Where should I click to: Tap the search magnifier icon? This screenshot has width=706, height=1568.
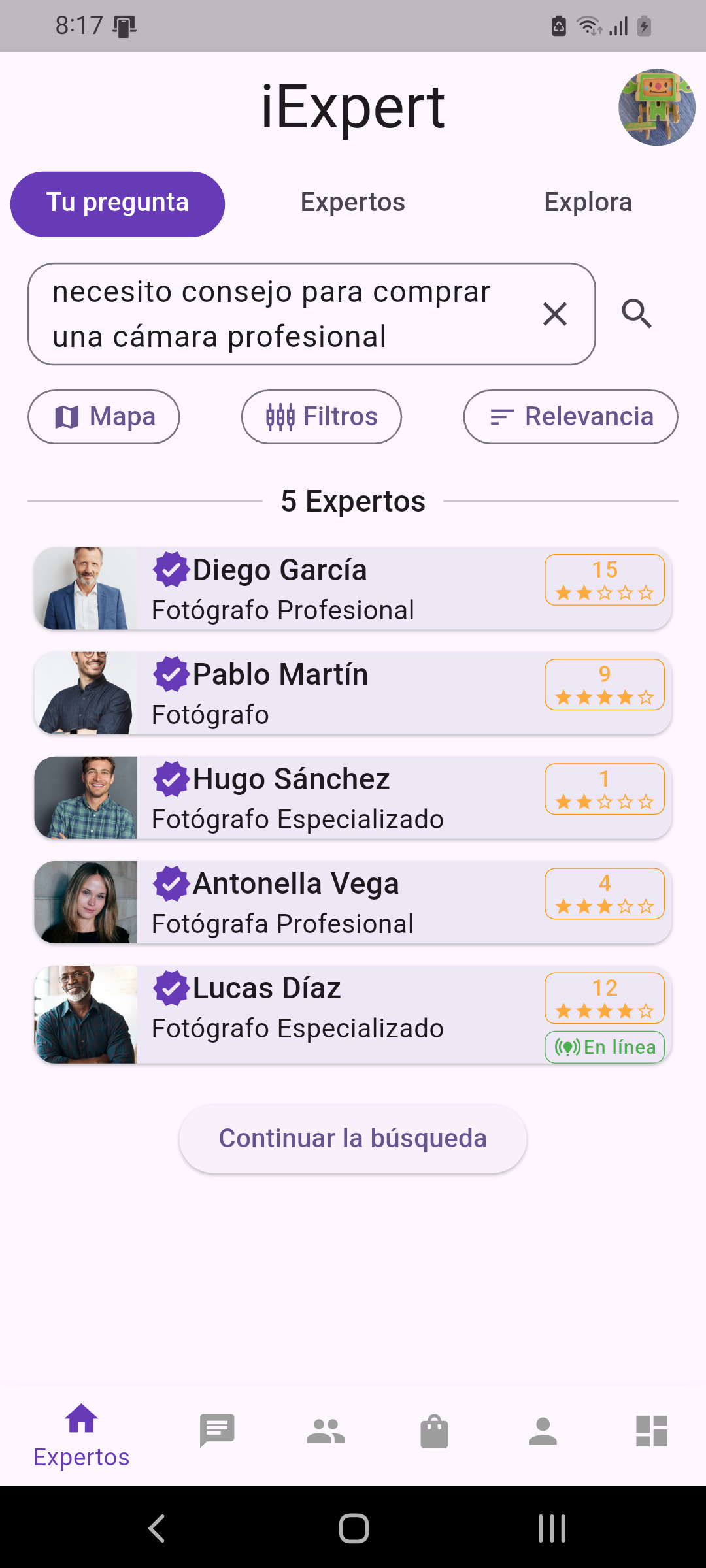point(637,314)
